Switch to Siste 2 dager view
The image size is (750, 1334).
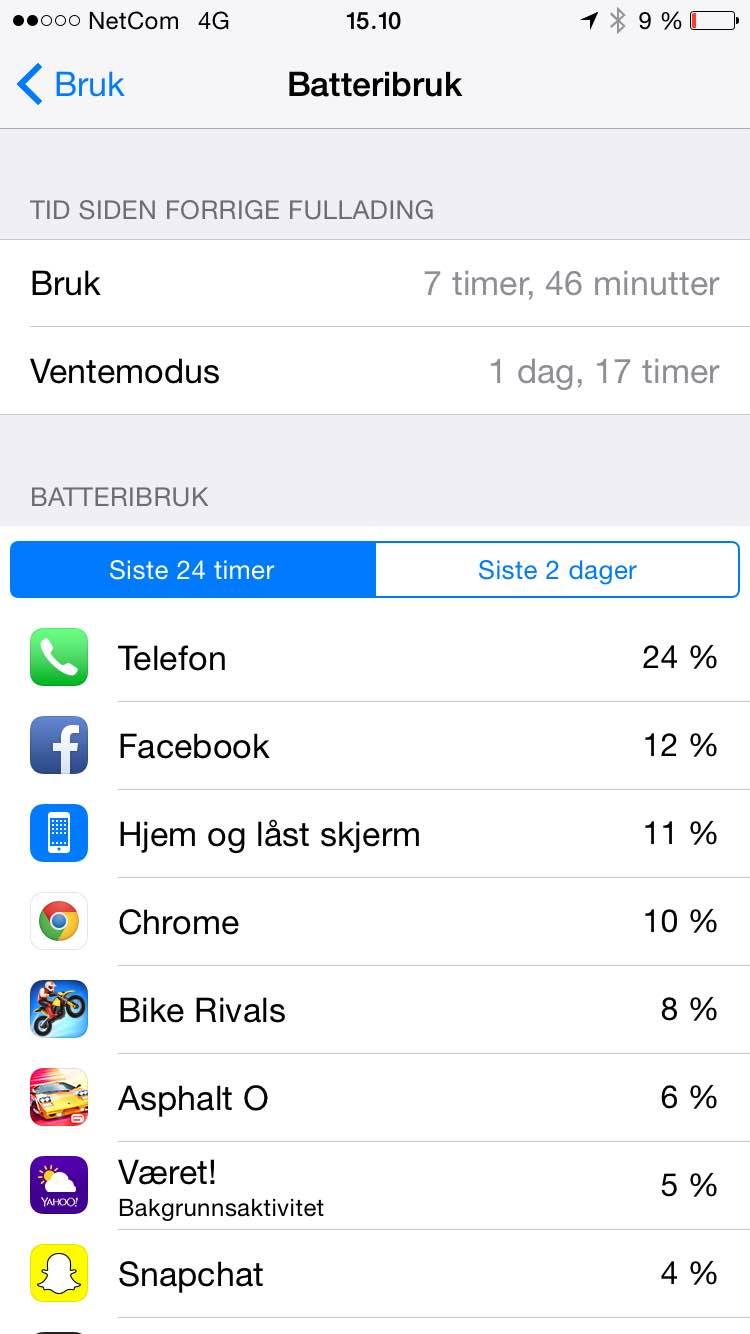click(557, 570)
